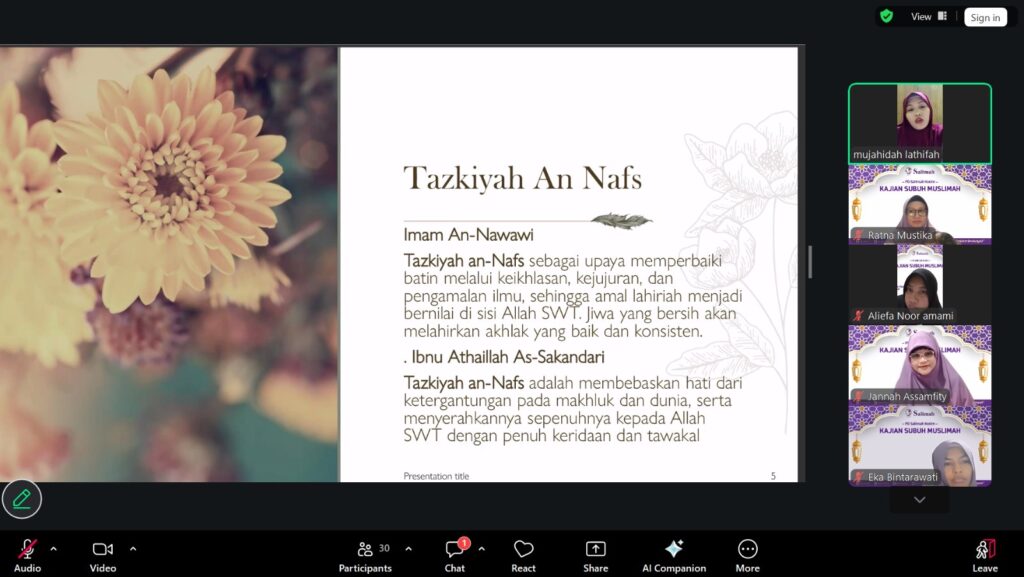Open the annotate pencil tool
This screenshot has height=577, width=1024.
22,498
